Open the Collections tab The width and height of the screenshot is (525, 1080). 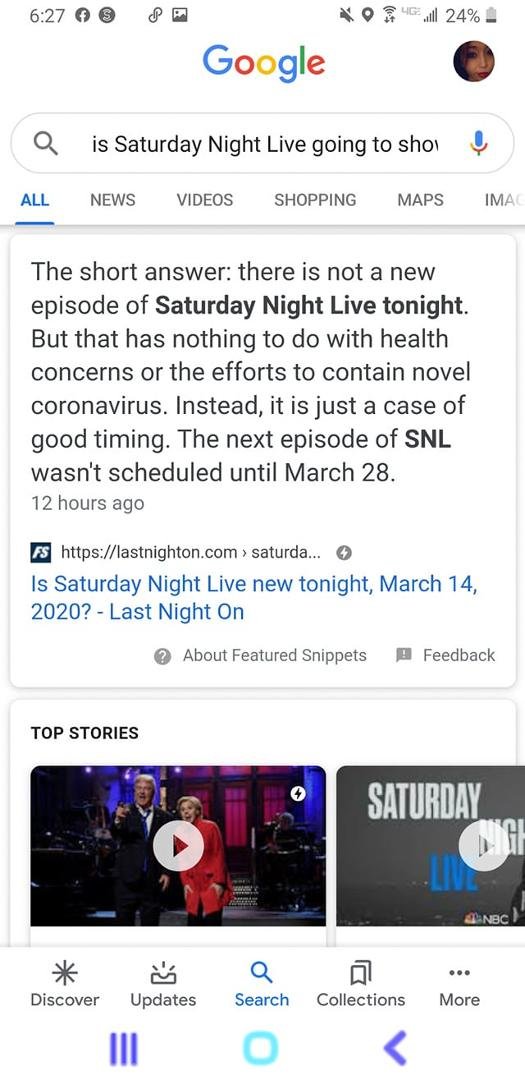click(361, 985)
